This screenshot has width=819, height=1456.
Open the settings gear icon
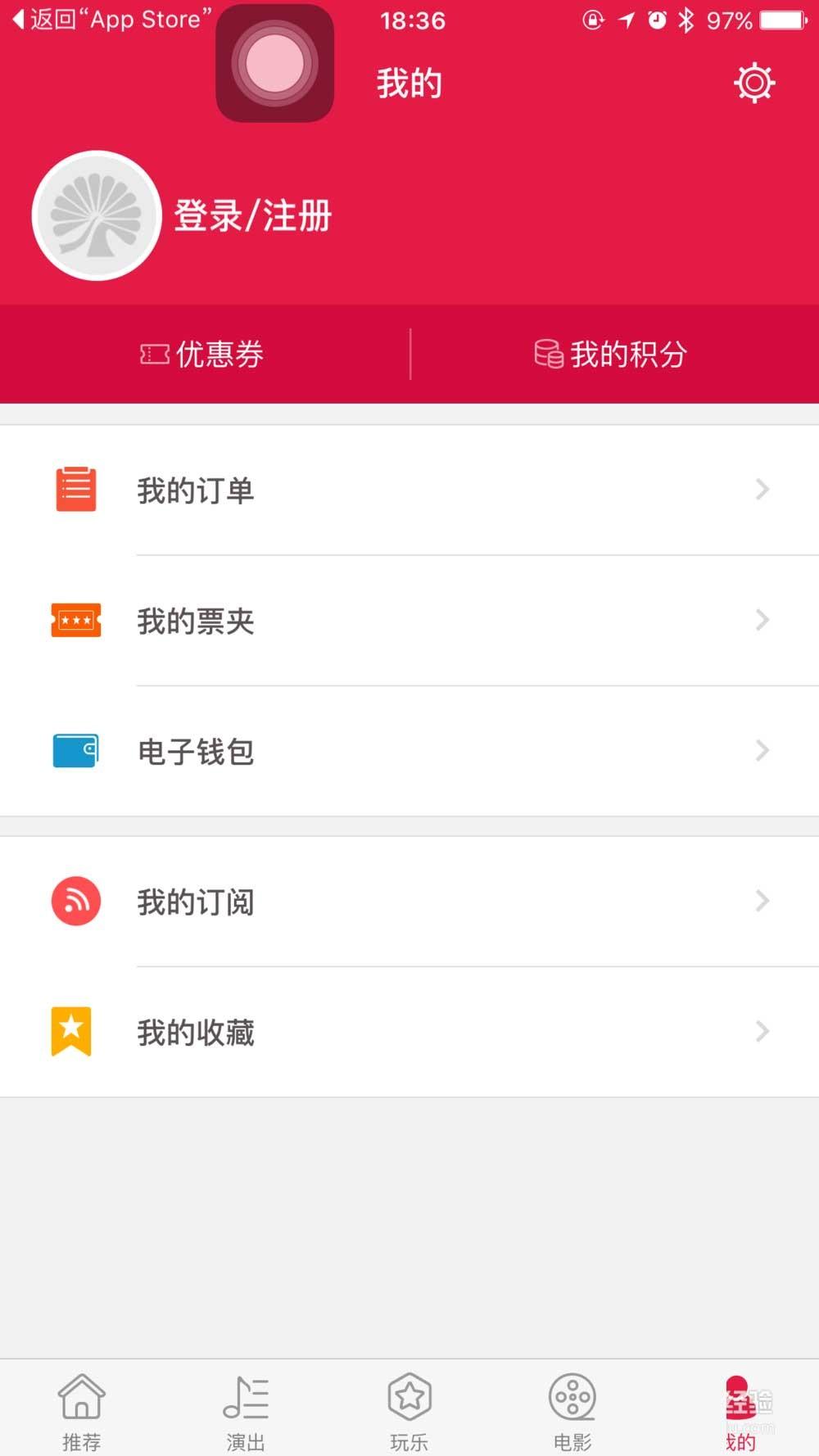click(x=753, y=82)
